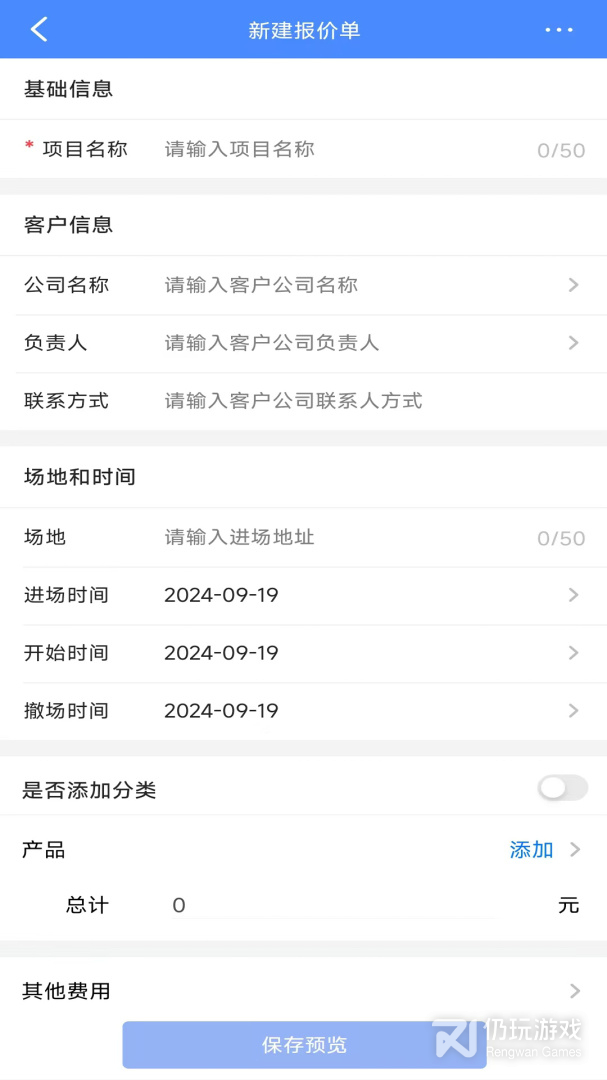Screen dimensions: 607x1080
Task: Open the three-dot overflow menu
Action: pyautogui.click(x=559, y=30)
